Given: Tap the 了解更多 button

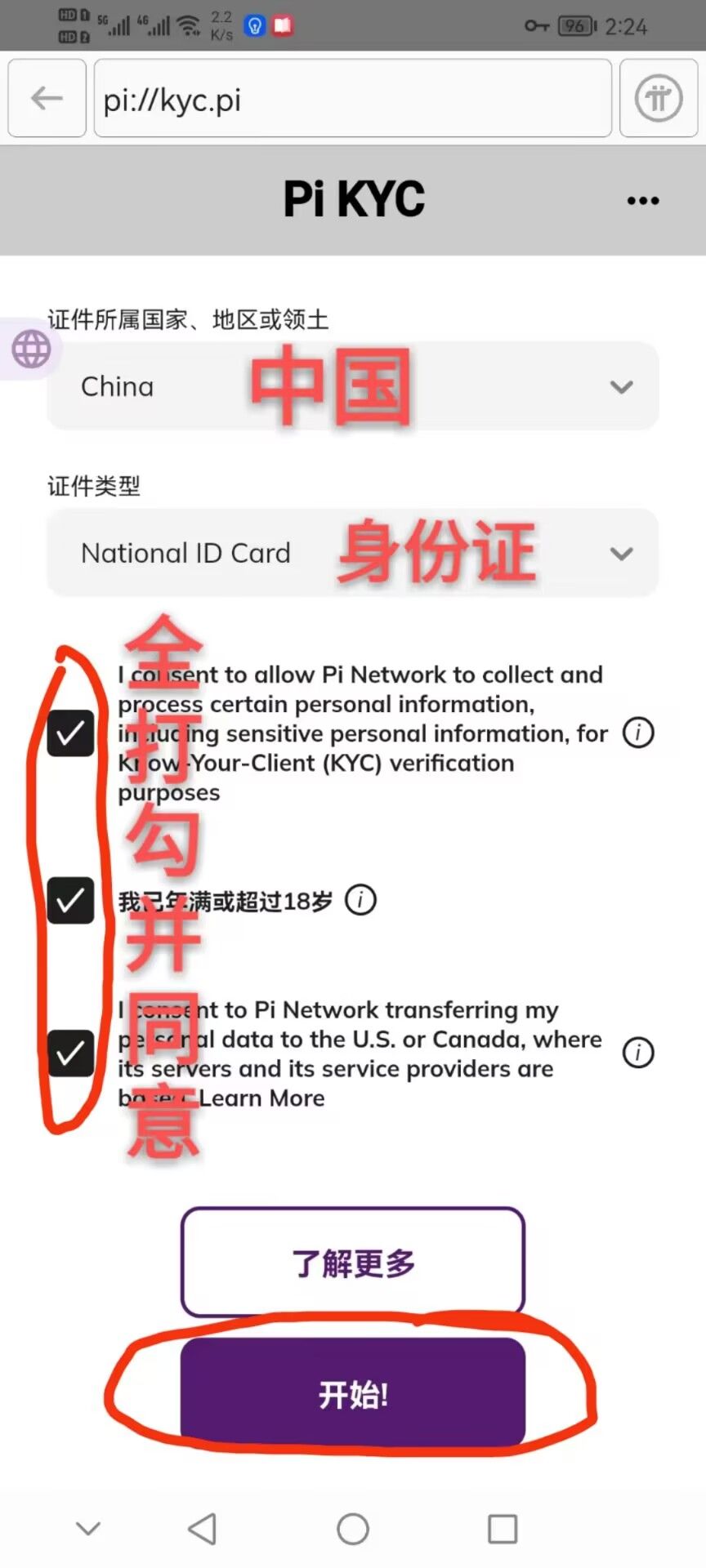Looking at the screenshot, I should [x=352, y=1263].
